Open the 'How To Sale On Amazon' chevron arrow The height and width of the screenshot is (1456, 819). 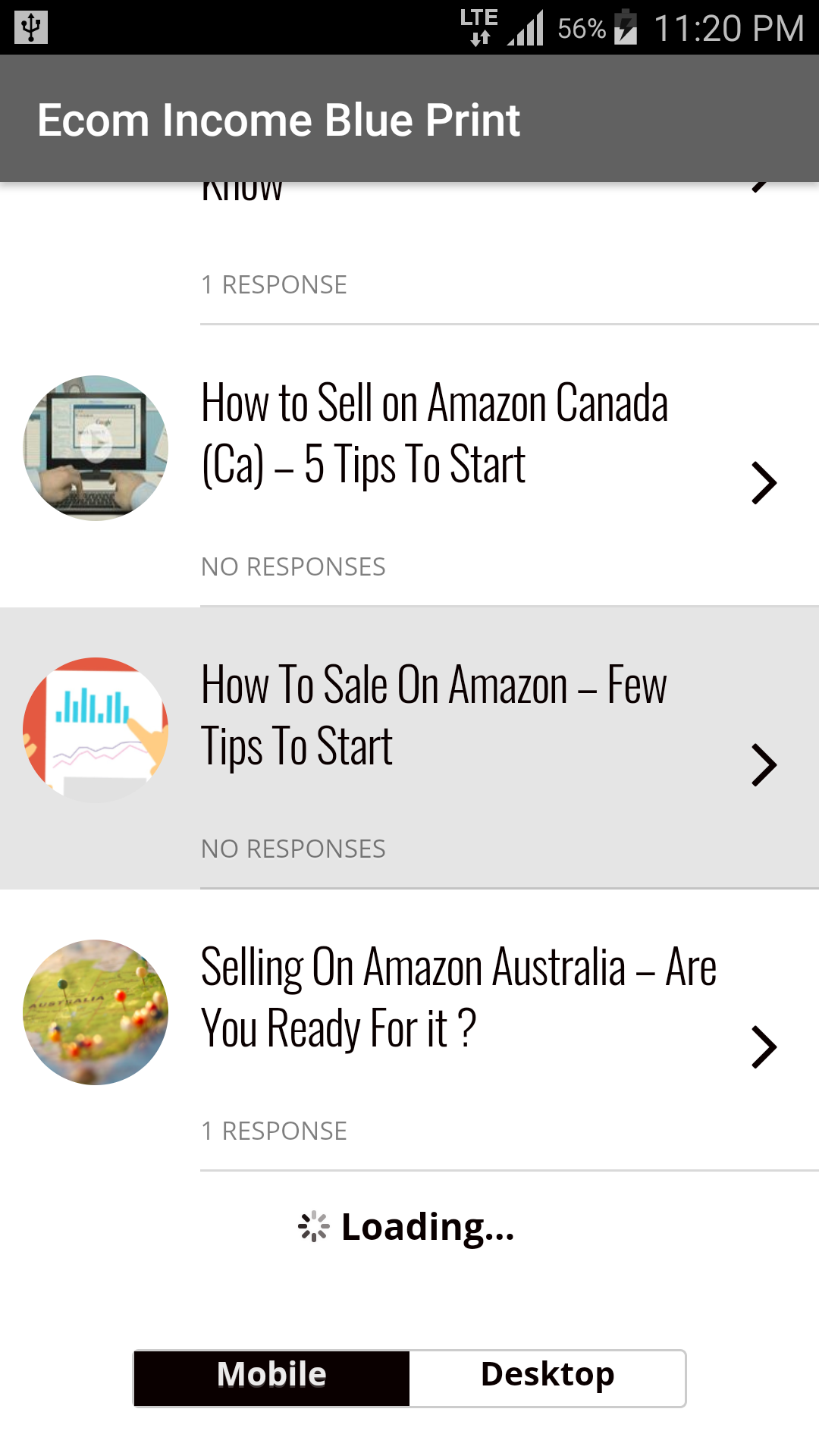tap(764, 764)
